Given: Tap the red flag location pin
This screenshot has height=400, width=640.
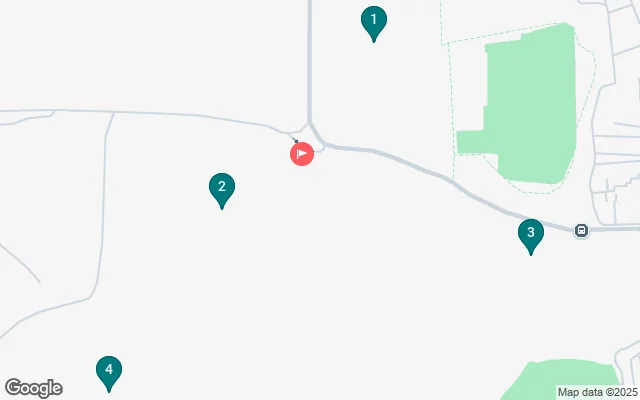Looking at the screenshot, I should 302,154.
